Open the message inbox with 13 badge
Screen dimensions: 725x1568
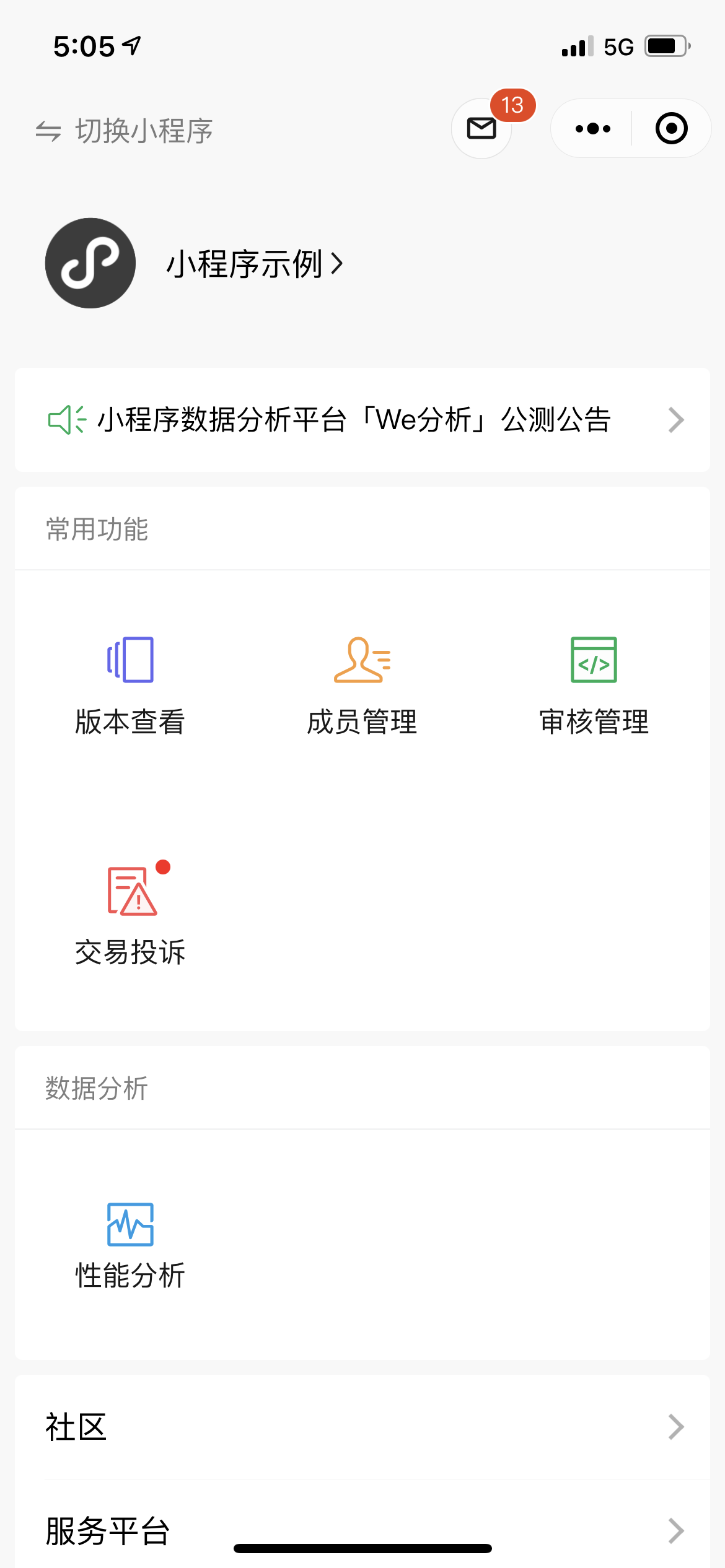pyautogui.click(x=482, y=128)
